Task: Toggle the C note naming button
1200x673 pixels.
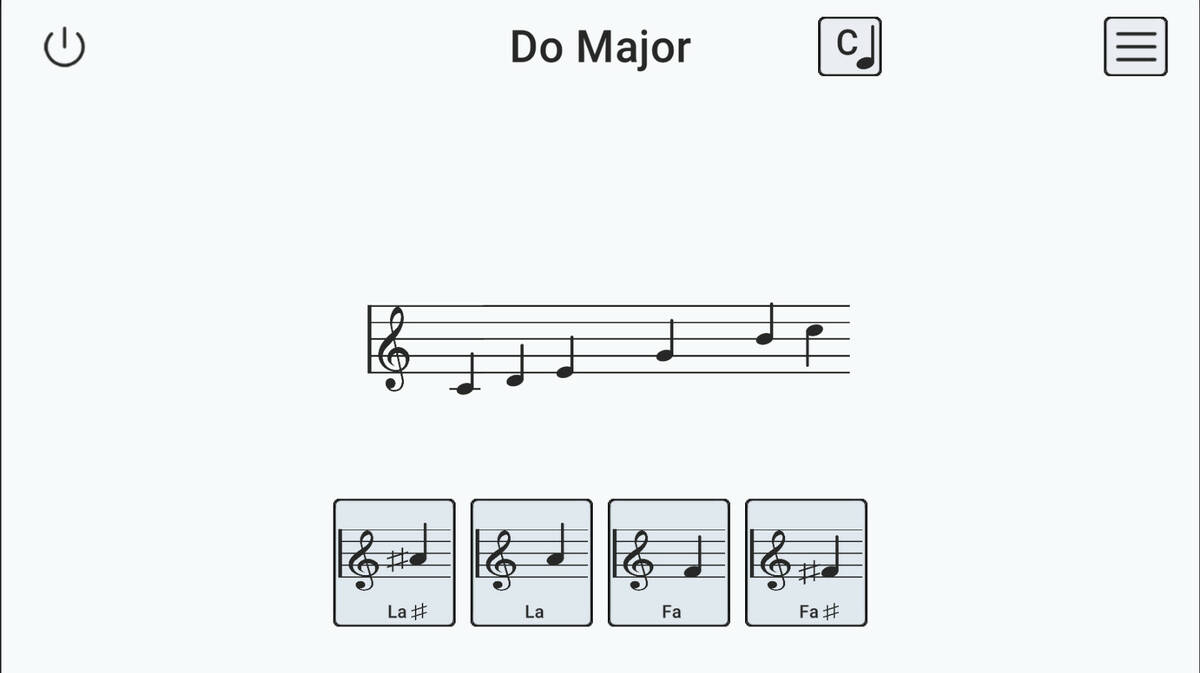Action: point(849,47)
